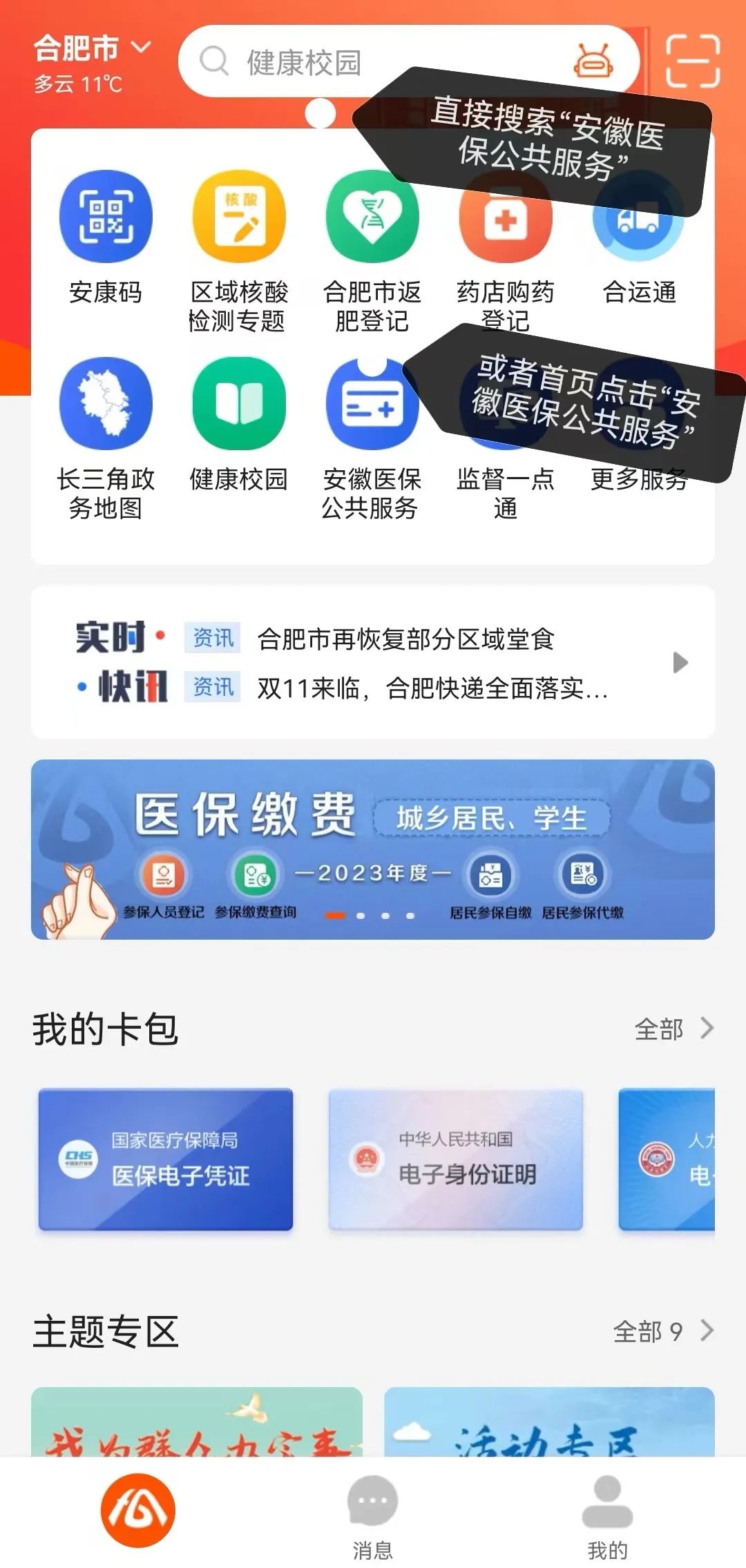This screenshot has height=1568, width=746.
Task: Select 长三角政务地图 map icon
Action: (105, 407)
